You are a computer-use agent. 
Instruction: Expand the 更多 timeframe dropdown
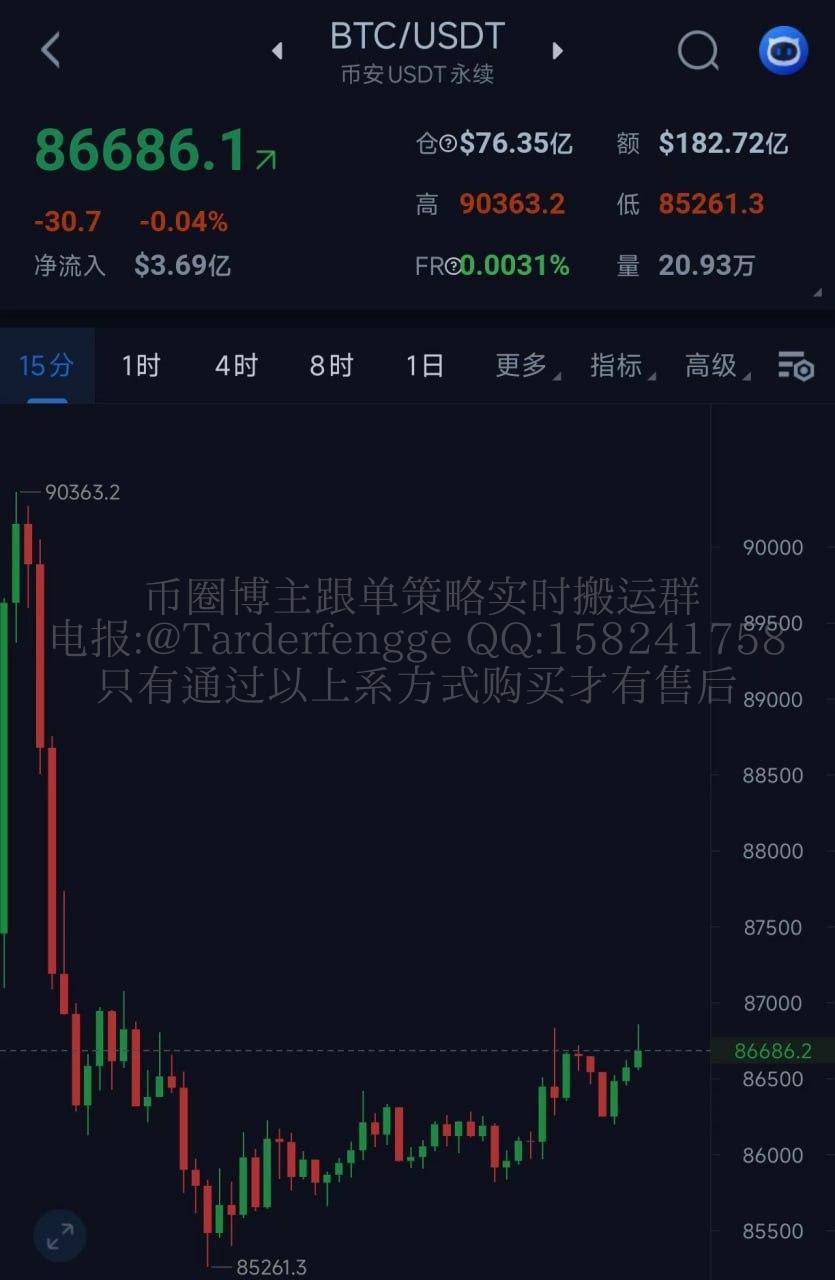point(526,366)
